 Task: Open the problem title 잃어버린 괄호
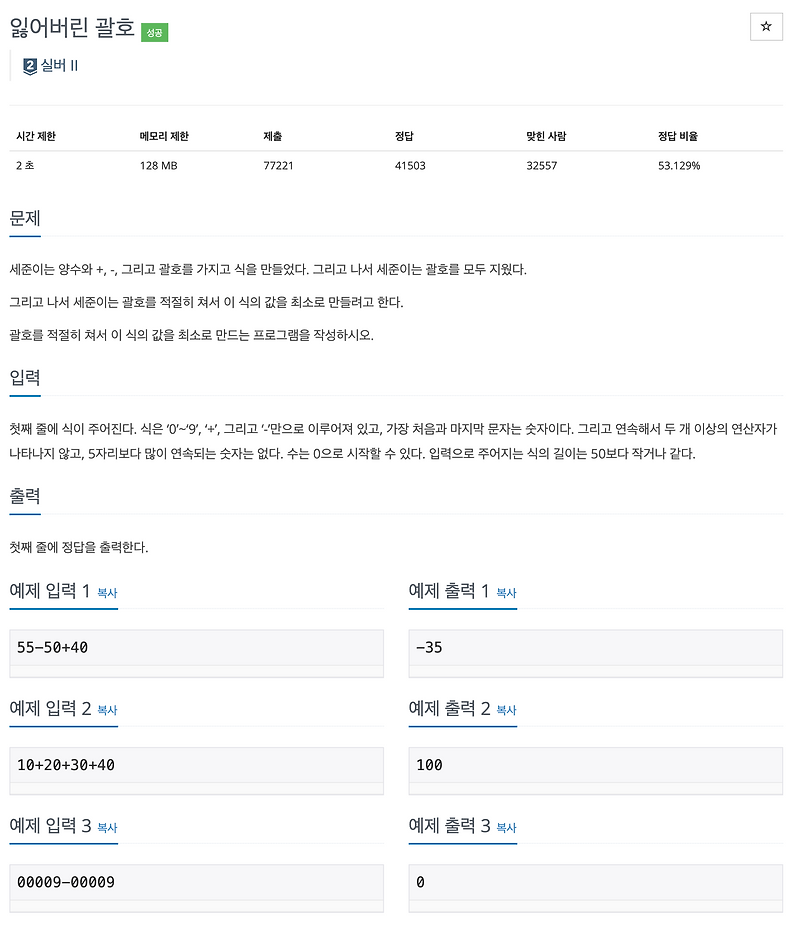coord(70,30)
